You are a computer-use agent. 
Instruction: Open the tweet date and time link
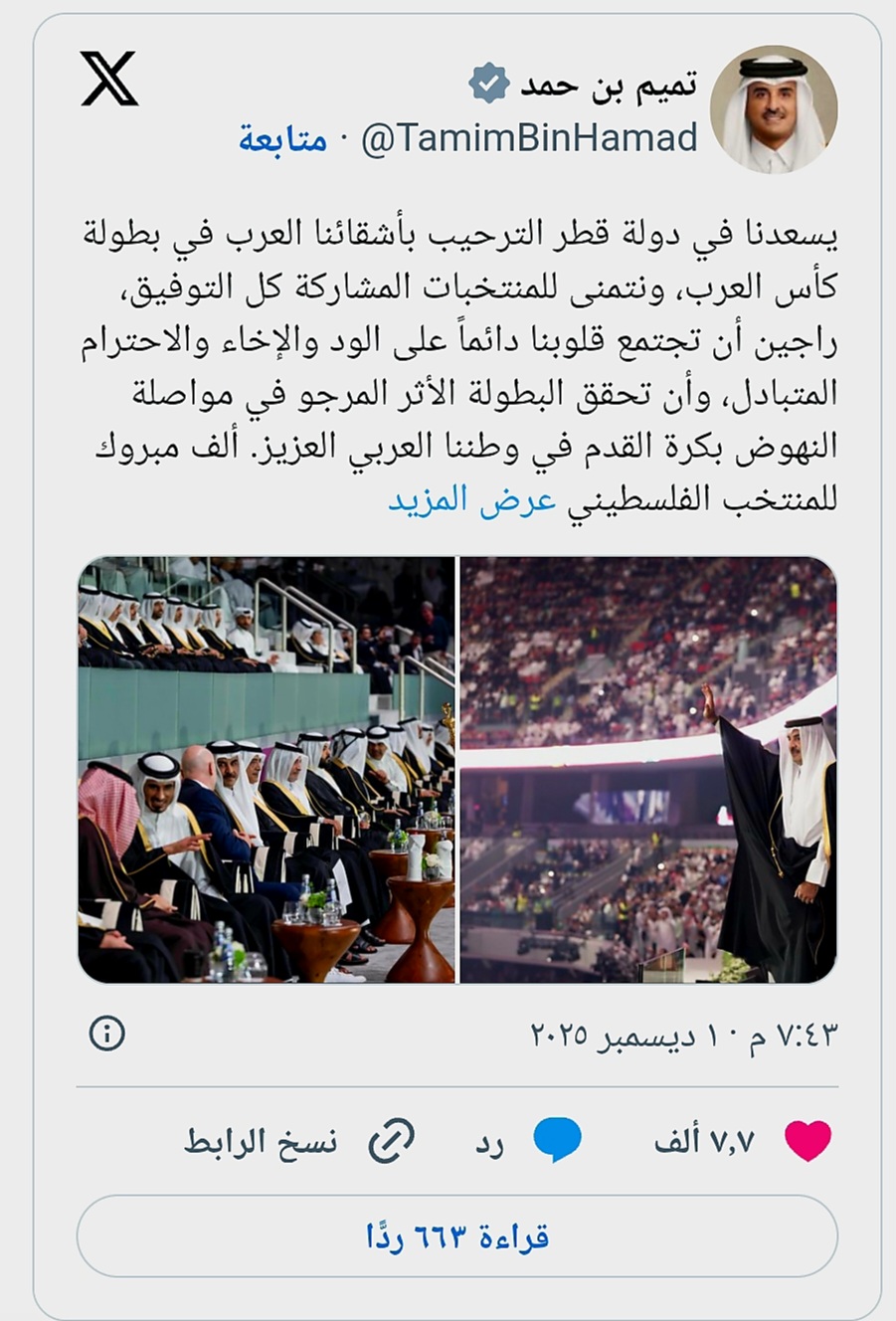683,1036
